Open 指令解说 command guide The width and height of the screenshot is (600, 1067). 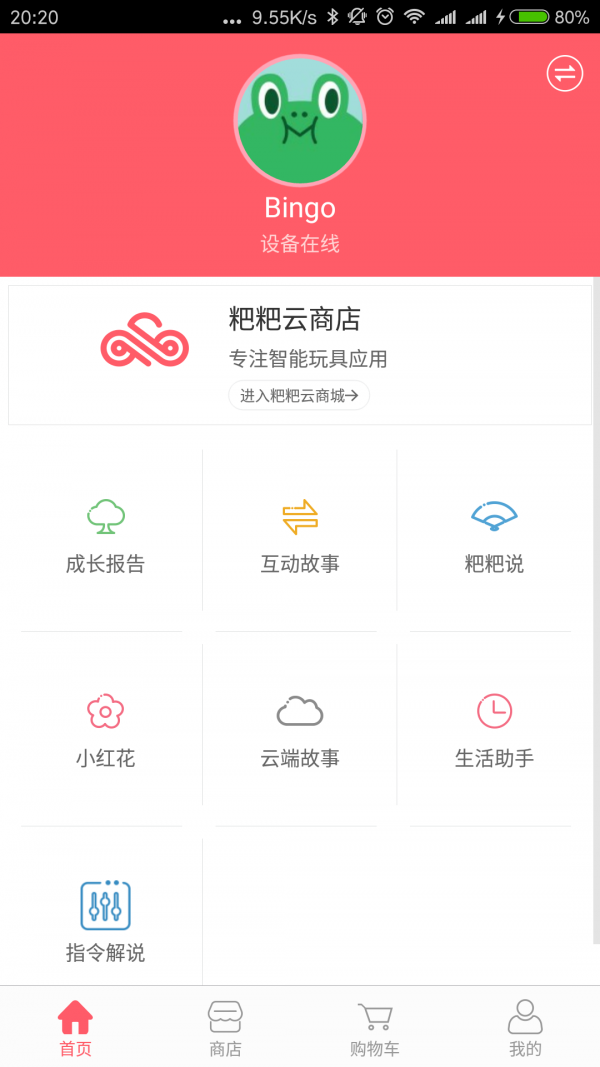point(105,921)
